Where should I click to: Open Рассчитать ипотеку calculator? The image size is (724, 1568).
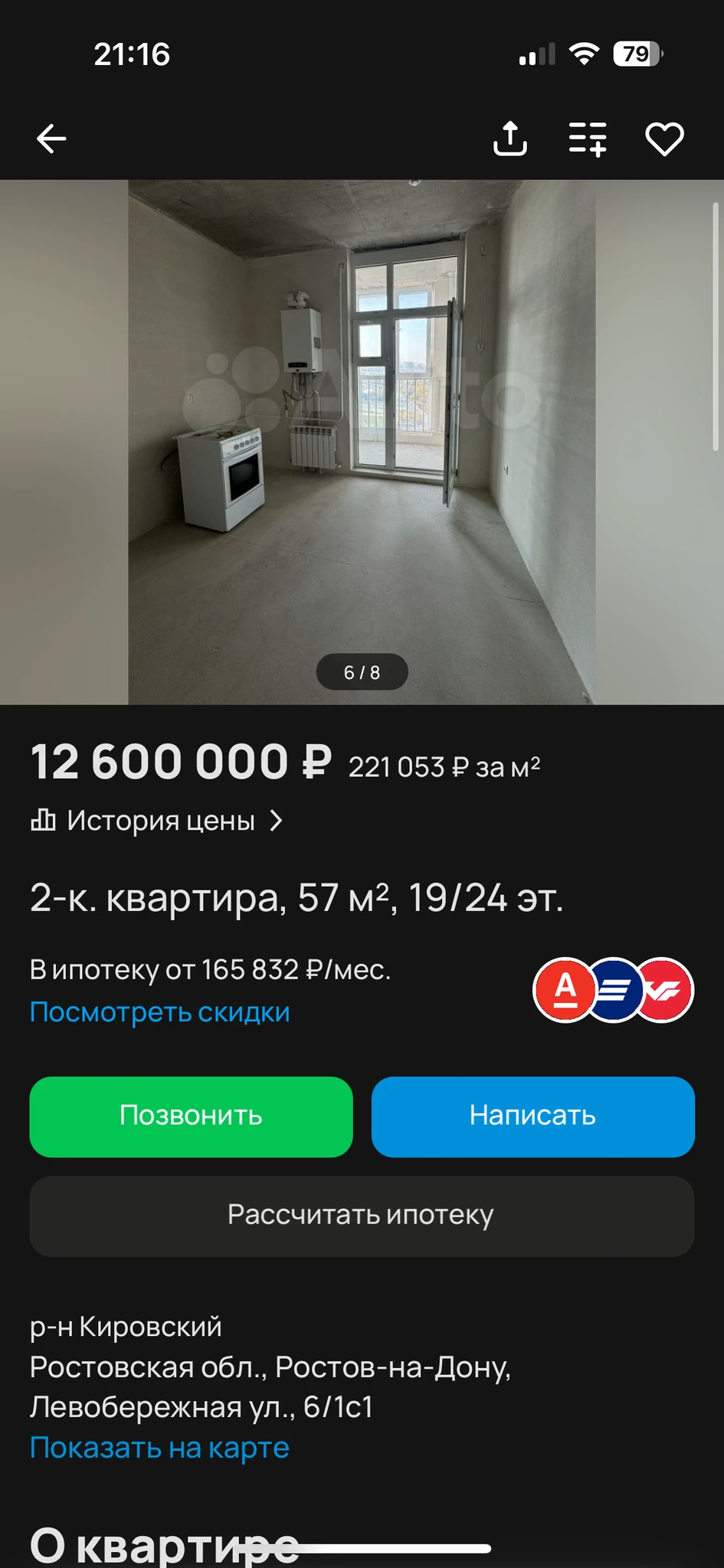click(362, 1216)
